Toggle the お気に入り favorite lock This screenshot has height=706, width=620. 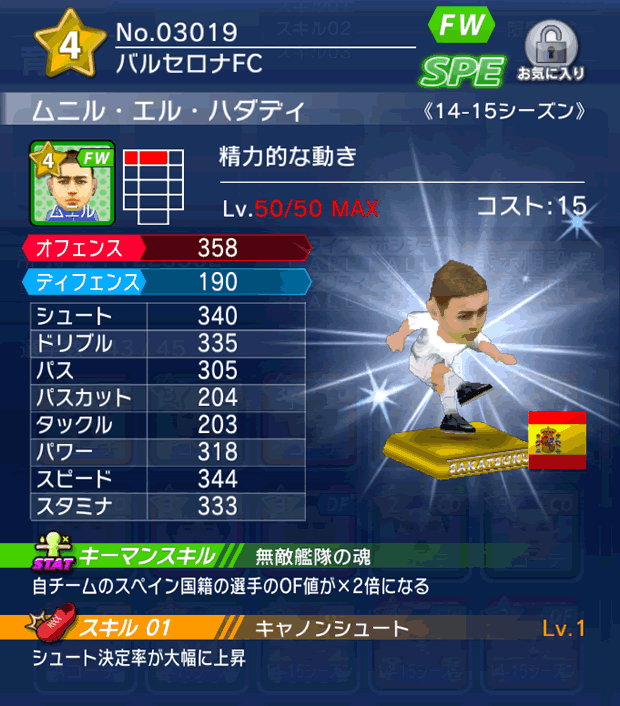coord(551,48)
